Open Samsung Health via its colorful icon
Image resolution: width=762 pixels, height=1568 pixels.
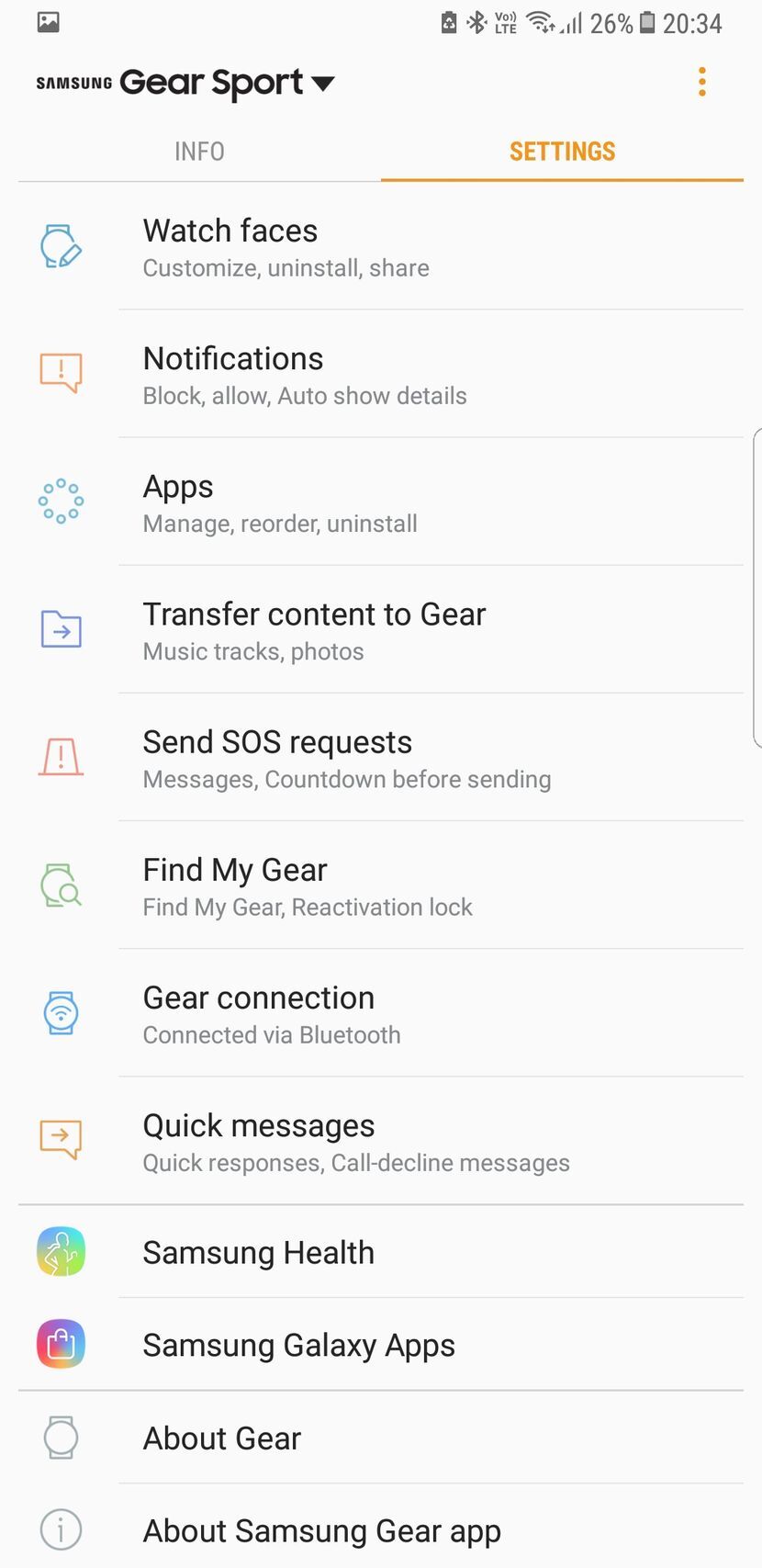pyautogui.click(x=61, y=1251)
